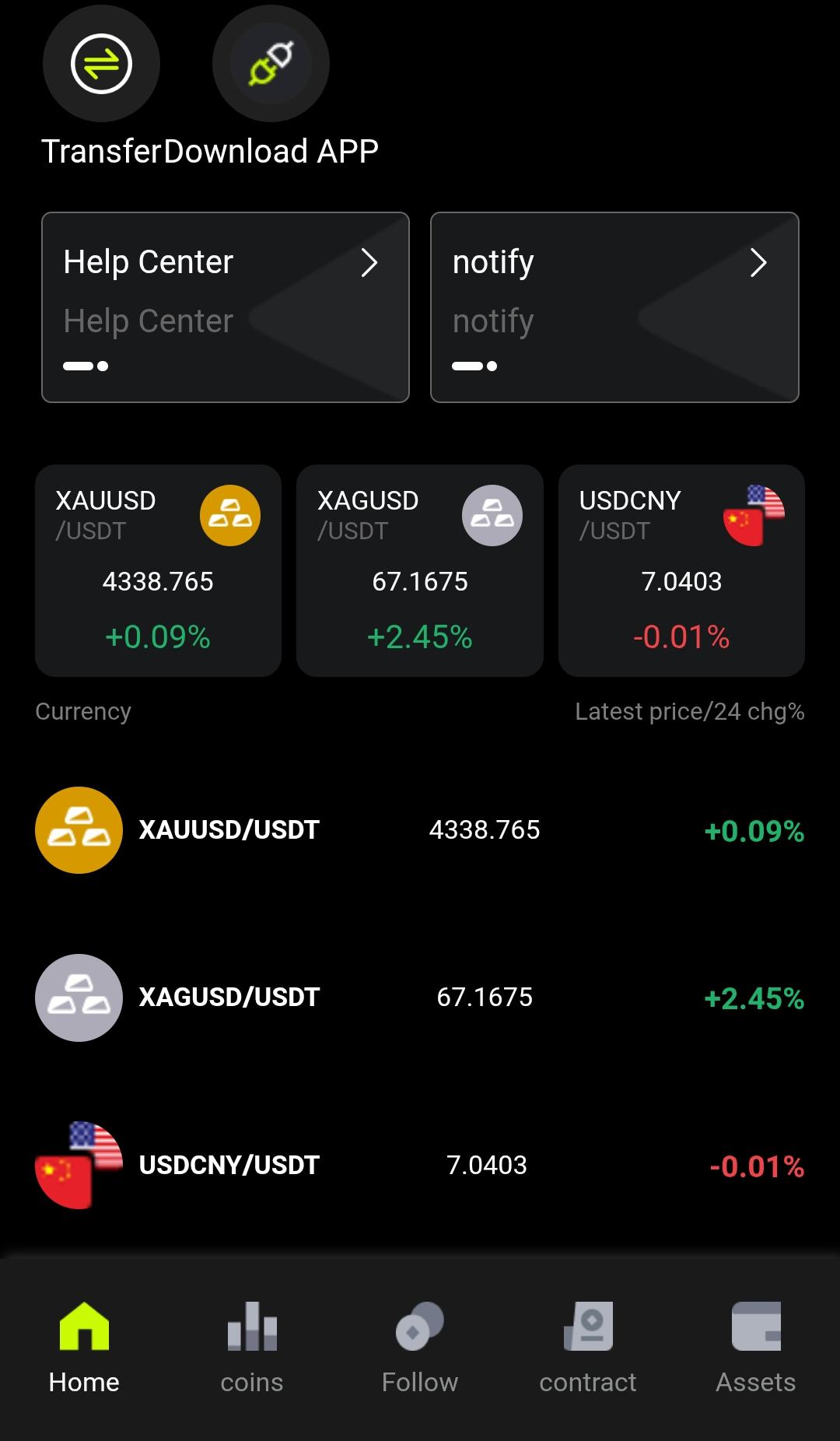
Task: Switch to the Follow tab
Action: click(420, 1348)
